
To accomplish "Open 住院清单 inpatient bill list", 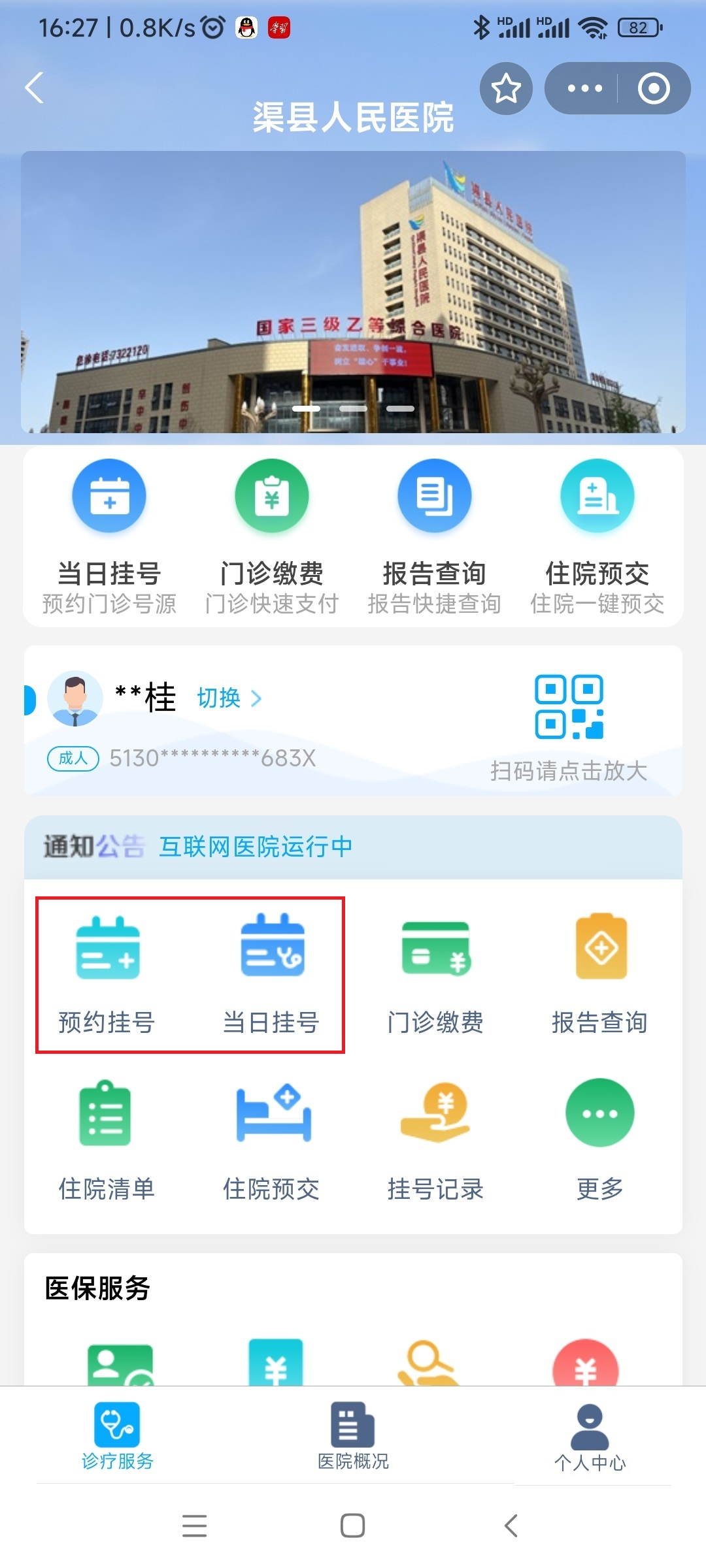I will tap(107, 1140).
